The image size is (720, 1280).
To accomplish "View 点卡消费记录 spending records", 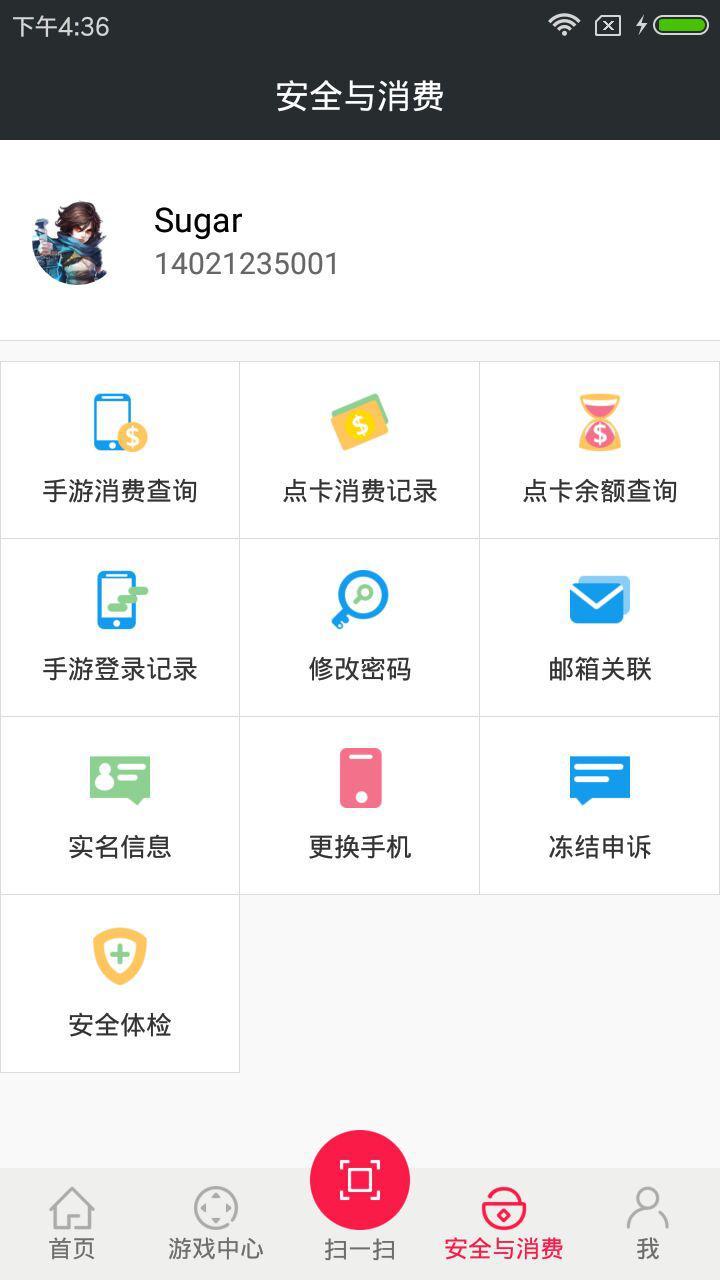I will coord(360,450).
